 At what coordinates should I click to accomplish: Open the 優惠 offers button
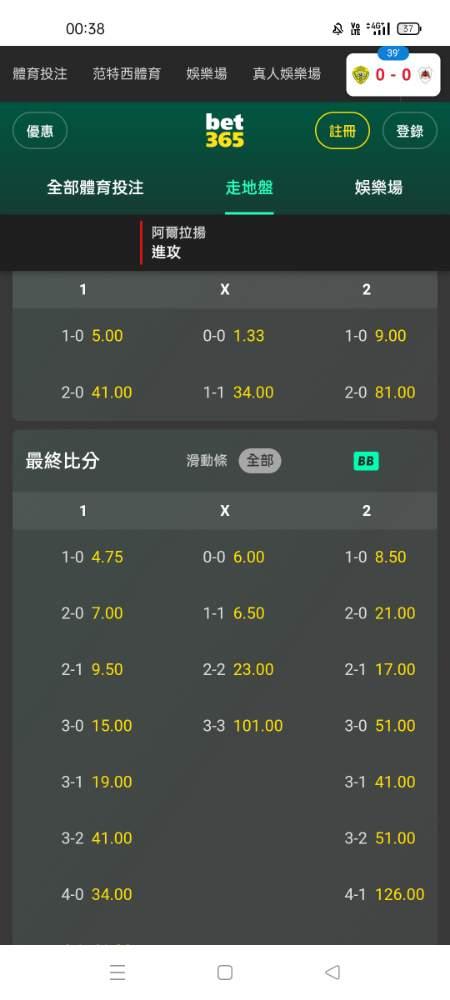coord(40,131)
